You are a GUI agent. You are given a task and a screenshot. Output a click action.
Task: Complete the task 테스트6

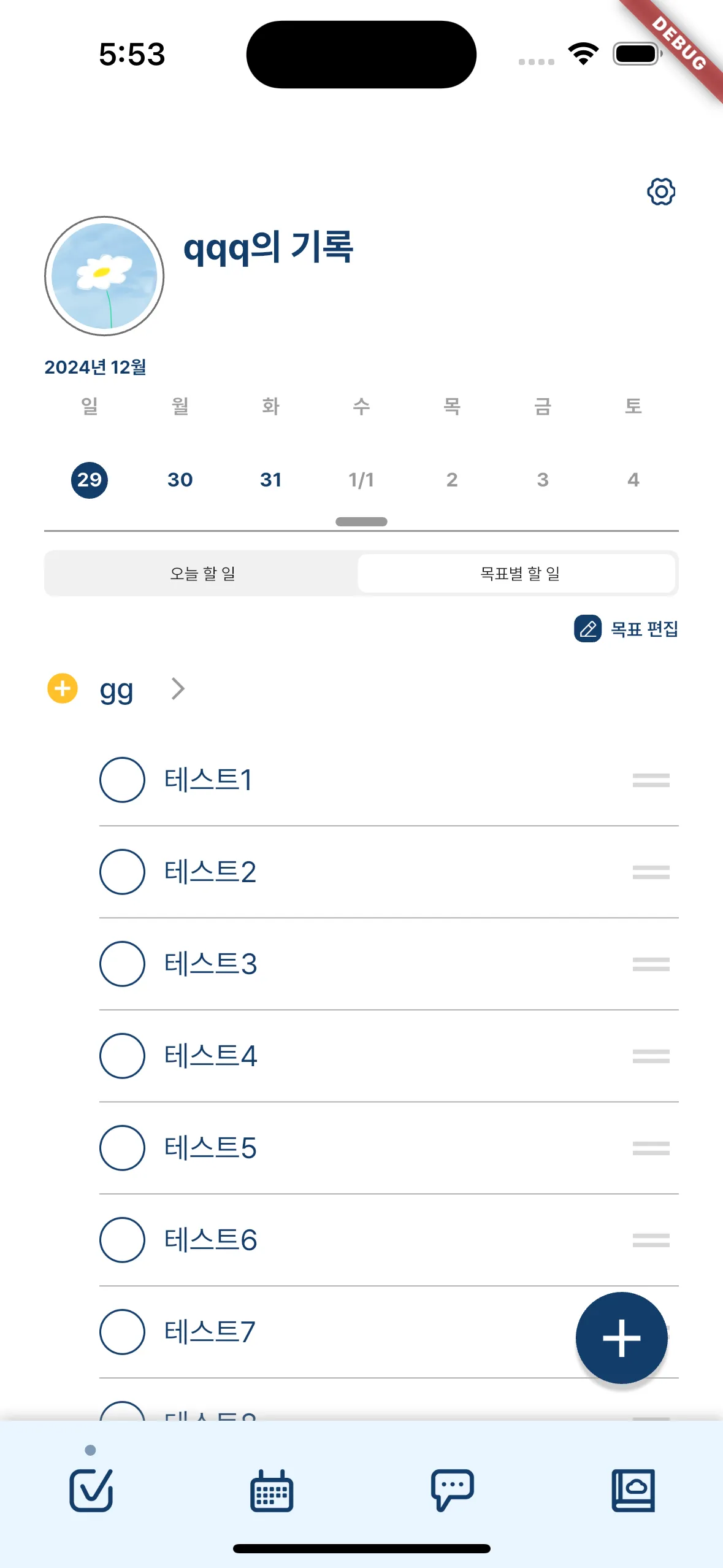[122, 1240]
